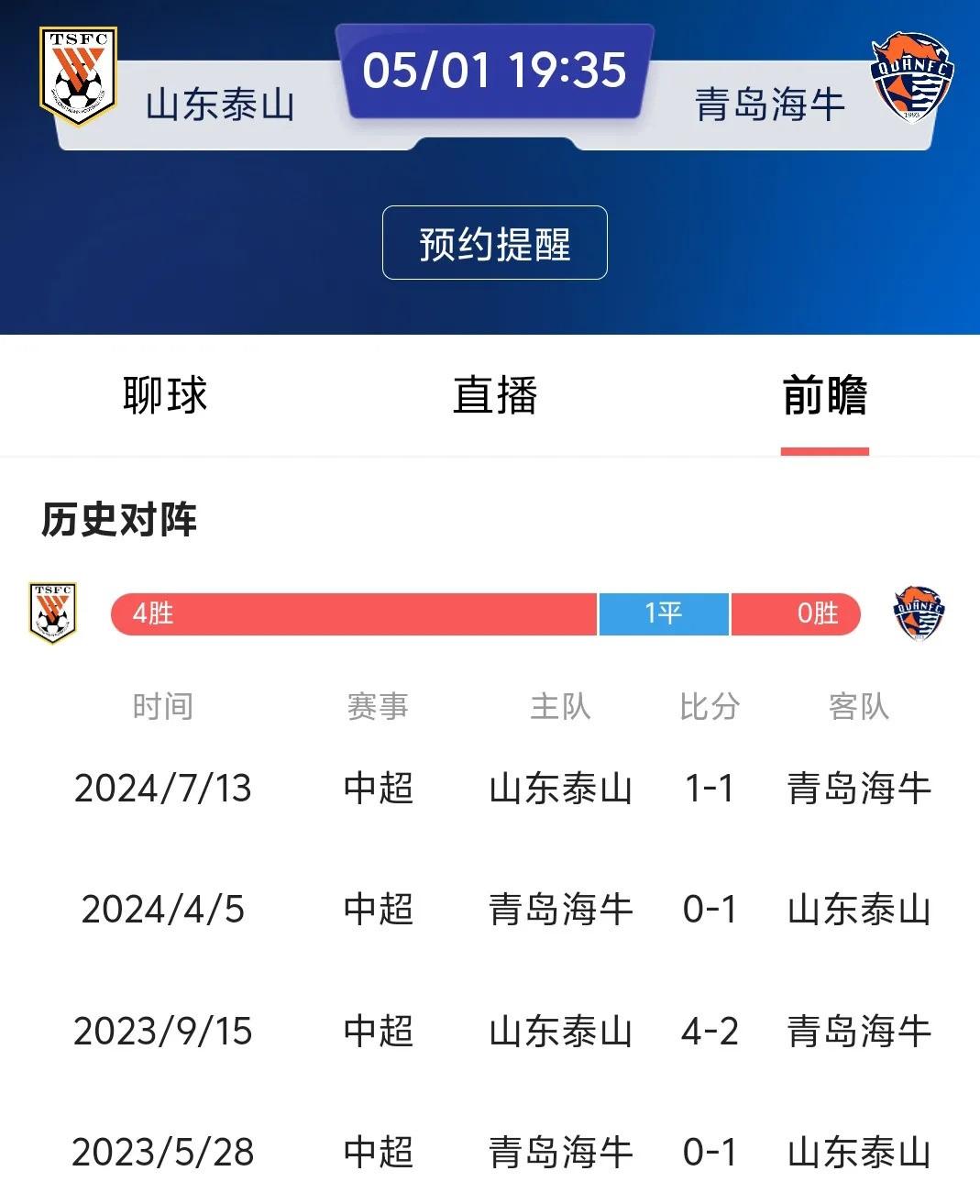Select the Qingdao Hainiu logo beside history bar

(x=919, y=614)
